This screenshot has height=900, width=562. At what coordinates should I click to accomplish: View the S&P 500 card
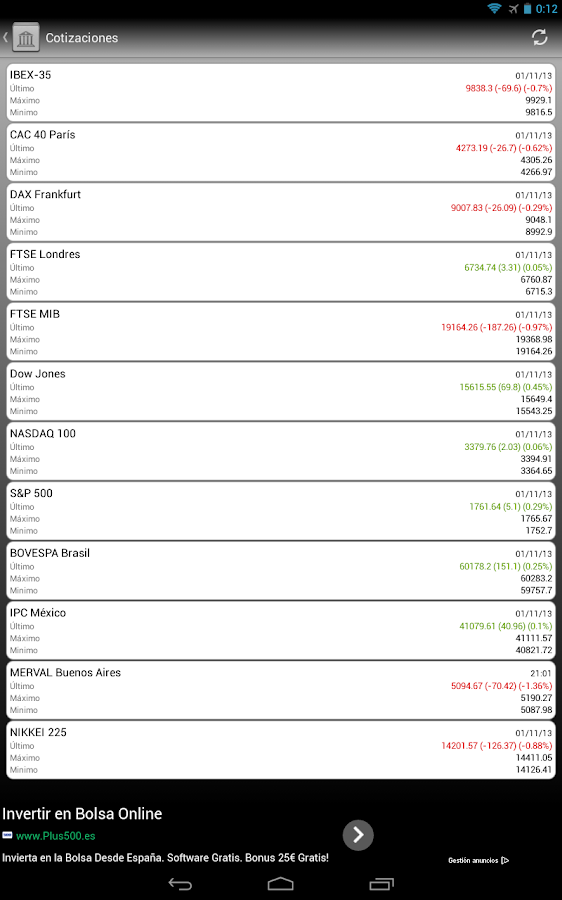point(281,510)
